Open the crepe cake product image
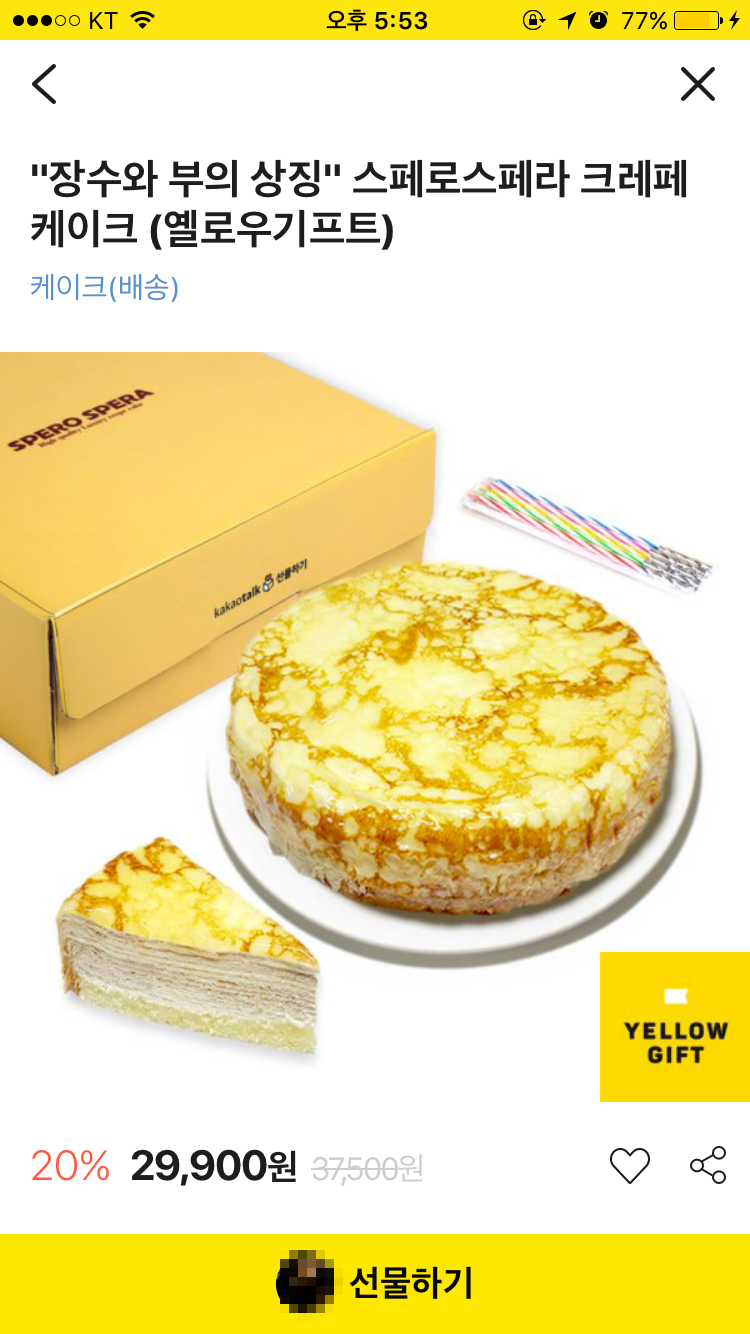 tap(375, 726)
